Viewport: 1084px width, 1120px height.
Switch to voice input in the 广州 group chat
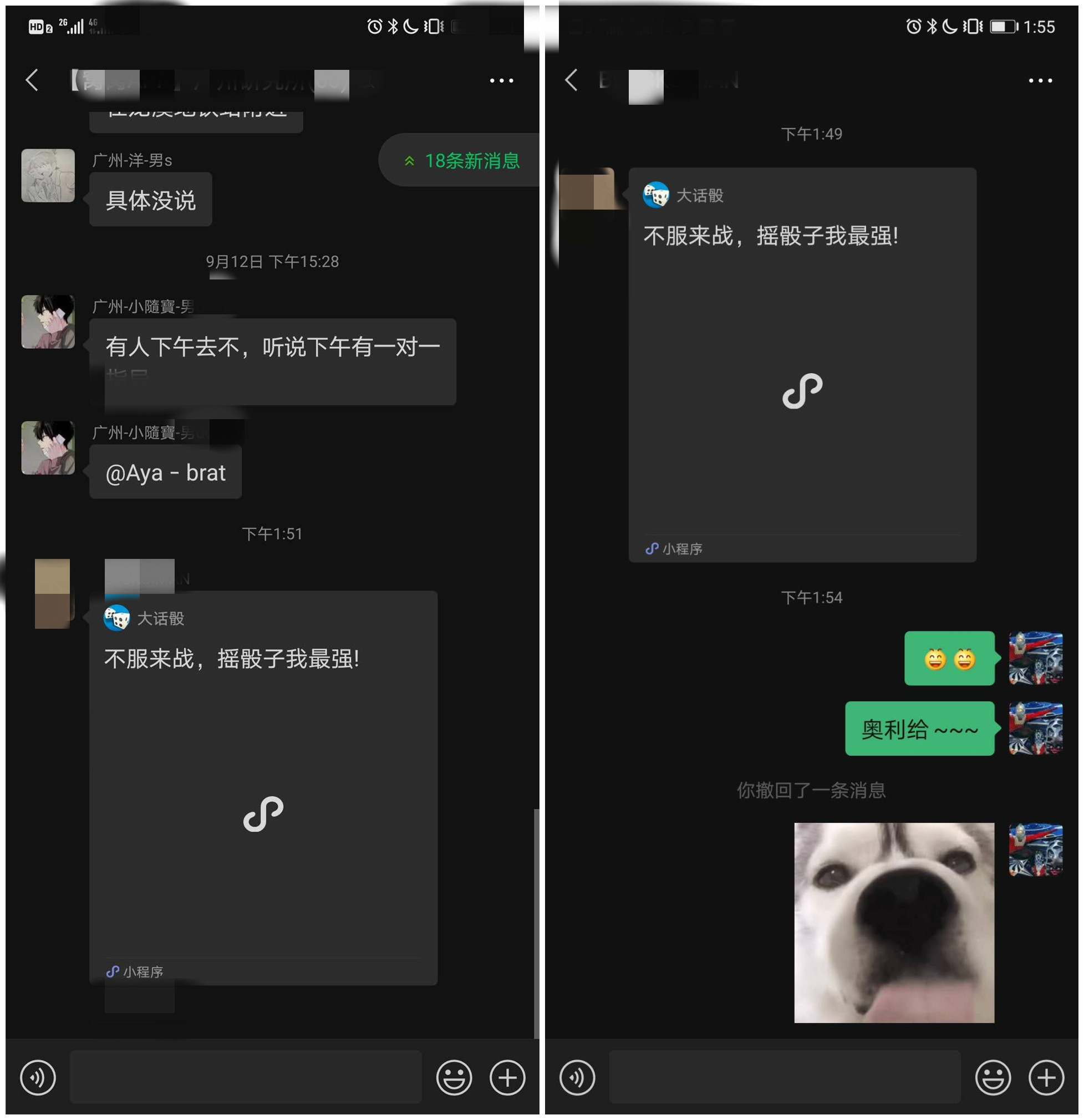coord(38,1078)
